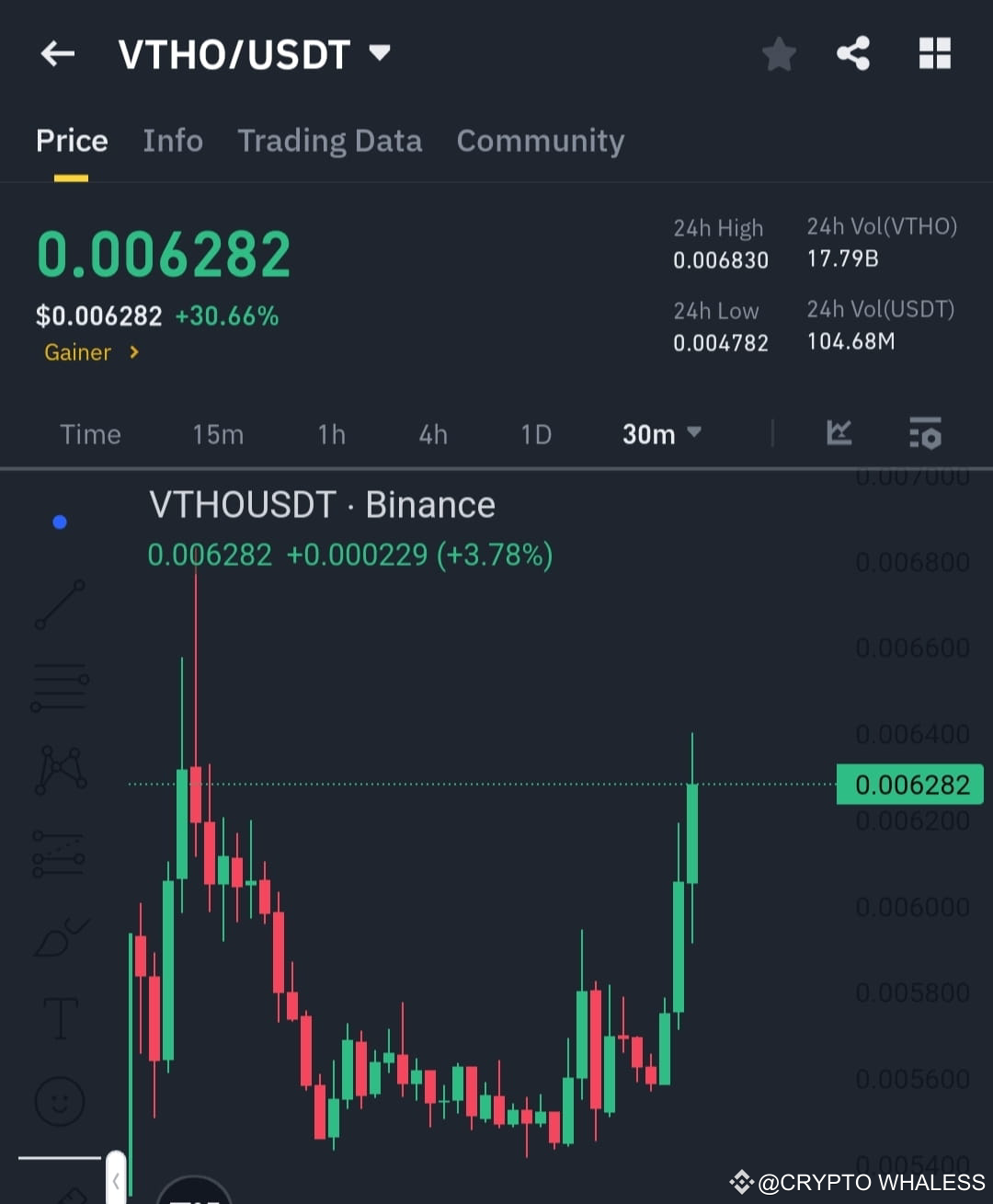The height and width of the screenshot is (1204, 993).
Task: Toggle the blue drawing tools indicator dot
Action: [59, 522]
